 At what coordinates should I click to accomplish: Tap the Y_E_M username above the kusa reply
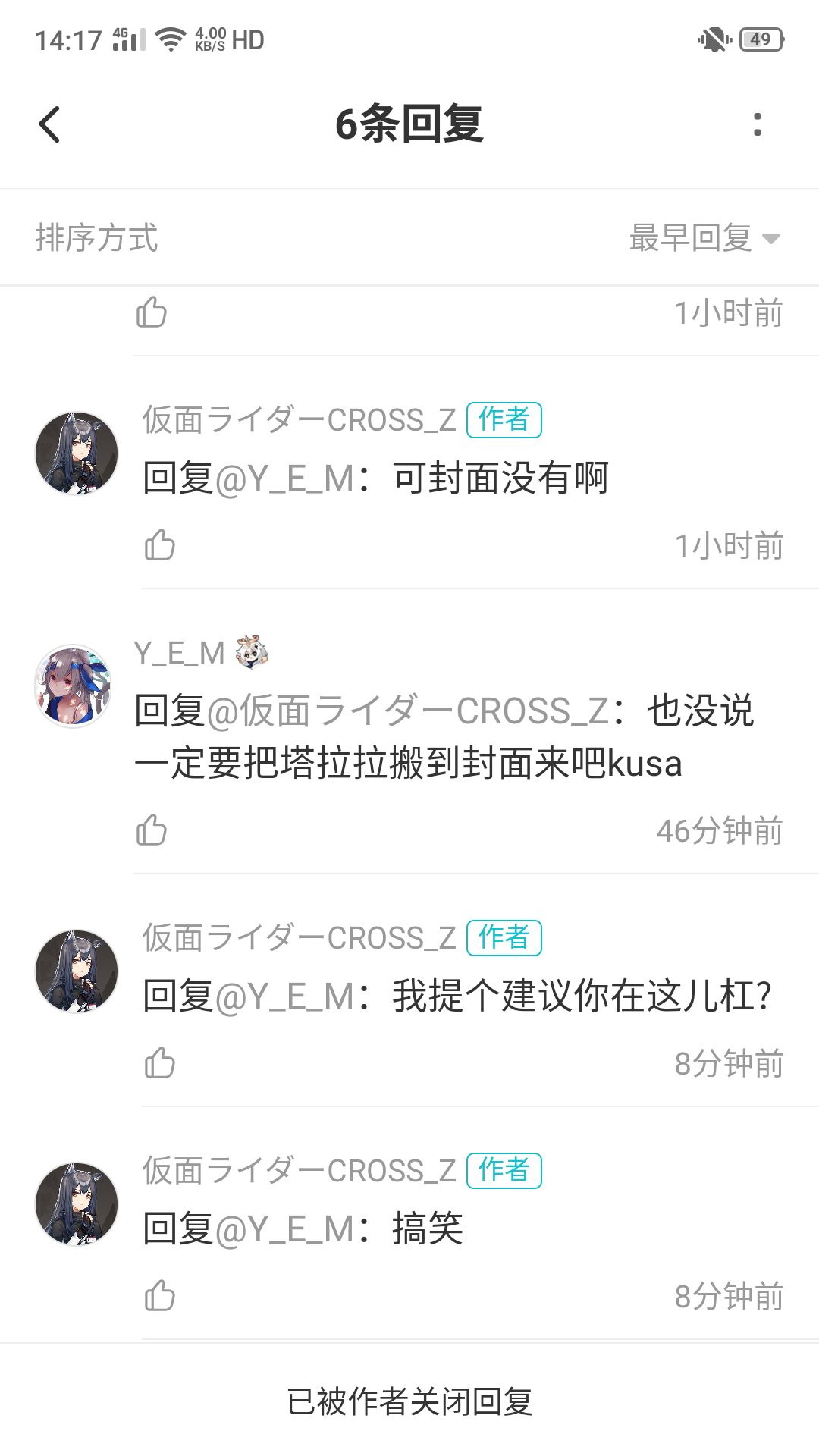point(179,653)
